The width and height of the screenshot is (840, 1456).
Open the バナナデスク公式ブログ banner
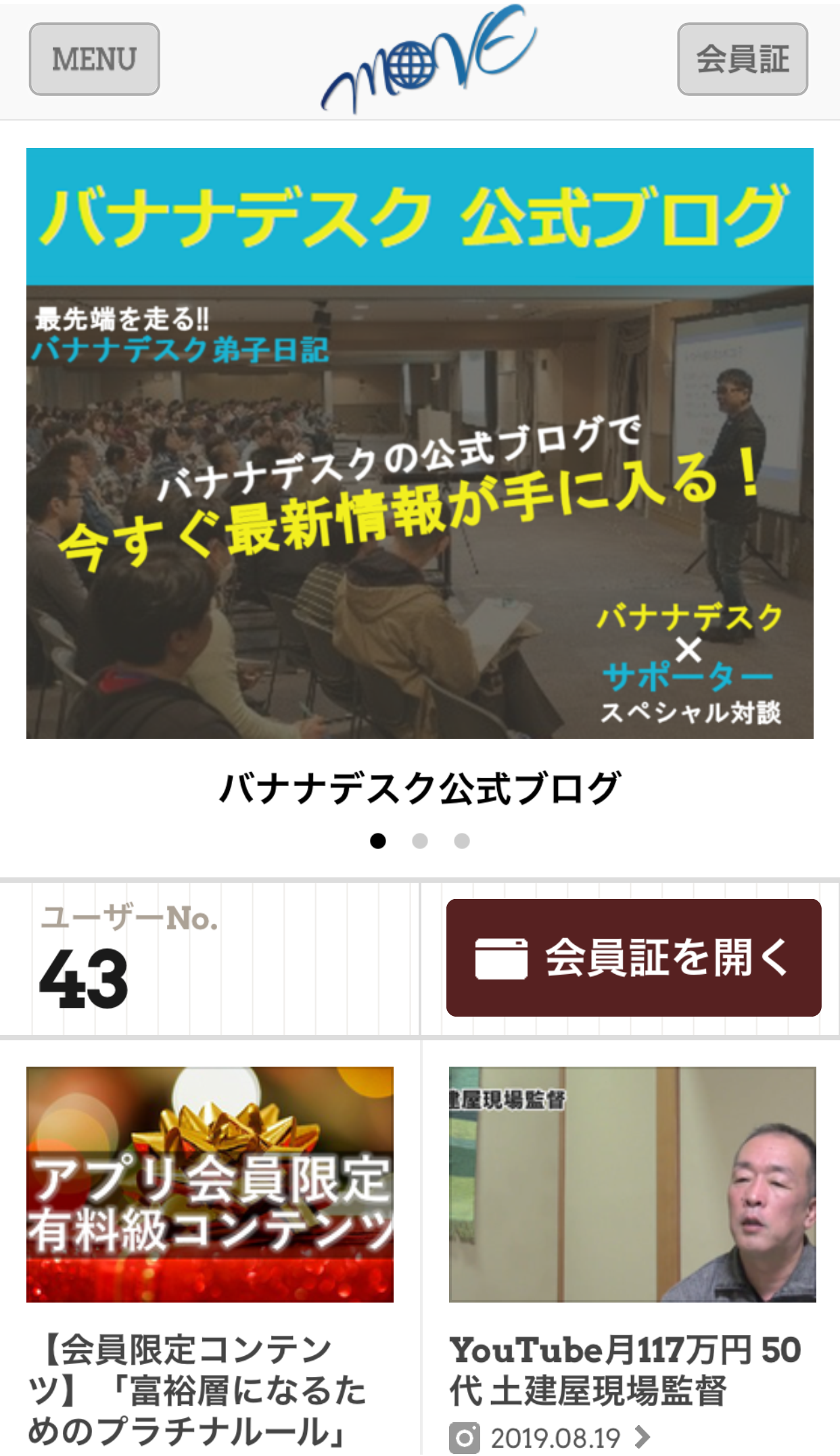click(x=419, y=443)
